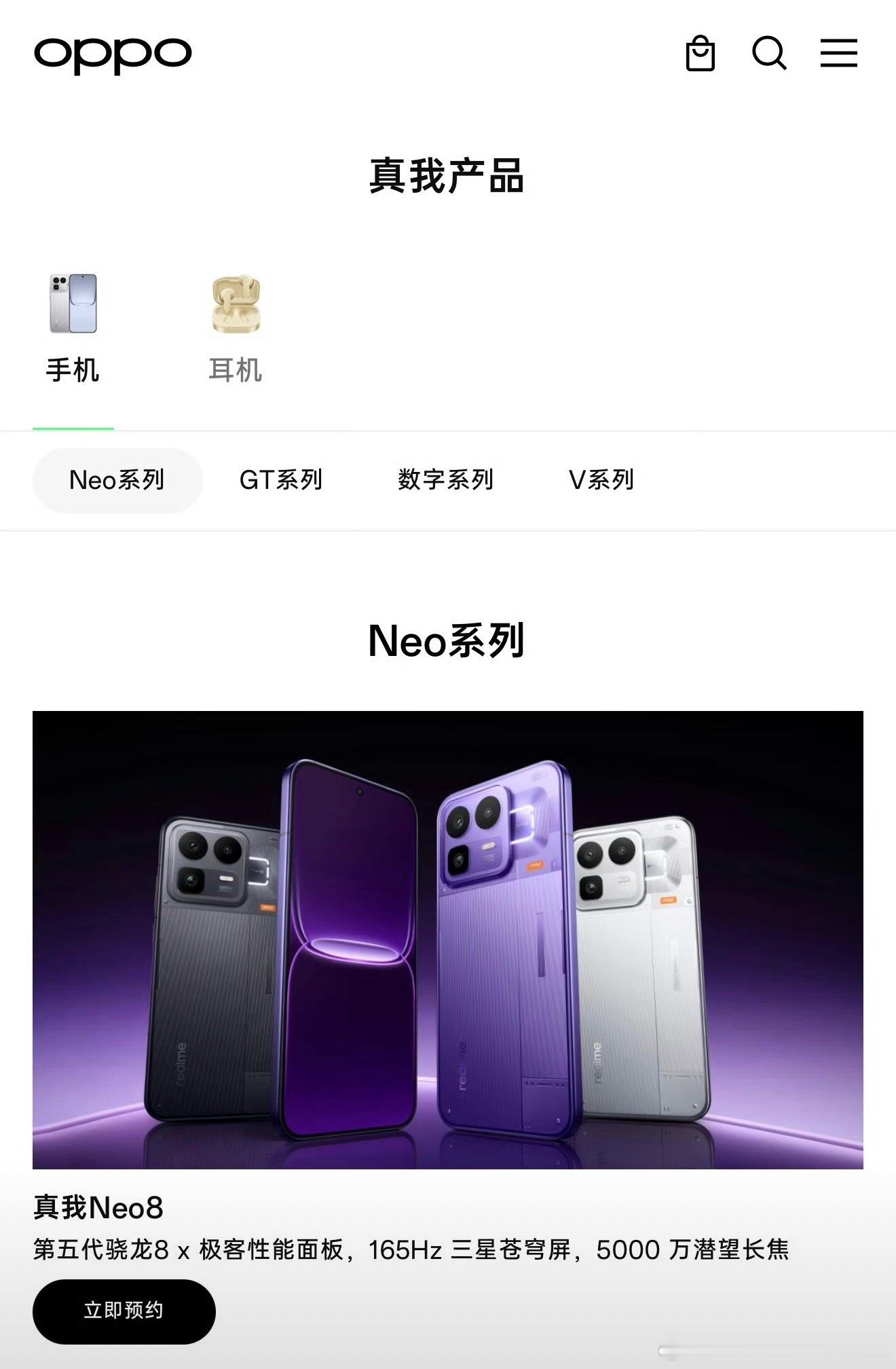This screenshot has height=1369, width=896.
Task: Click the search magnifier icon
Action: click(x=768, y=54)
